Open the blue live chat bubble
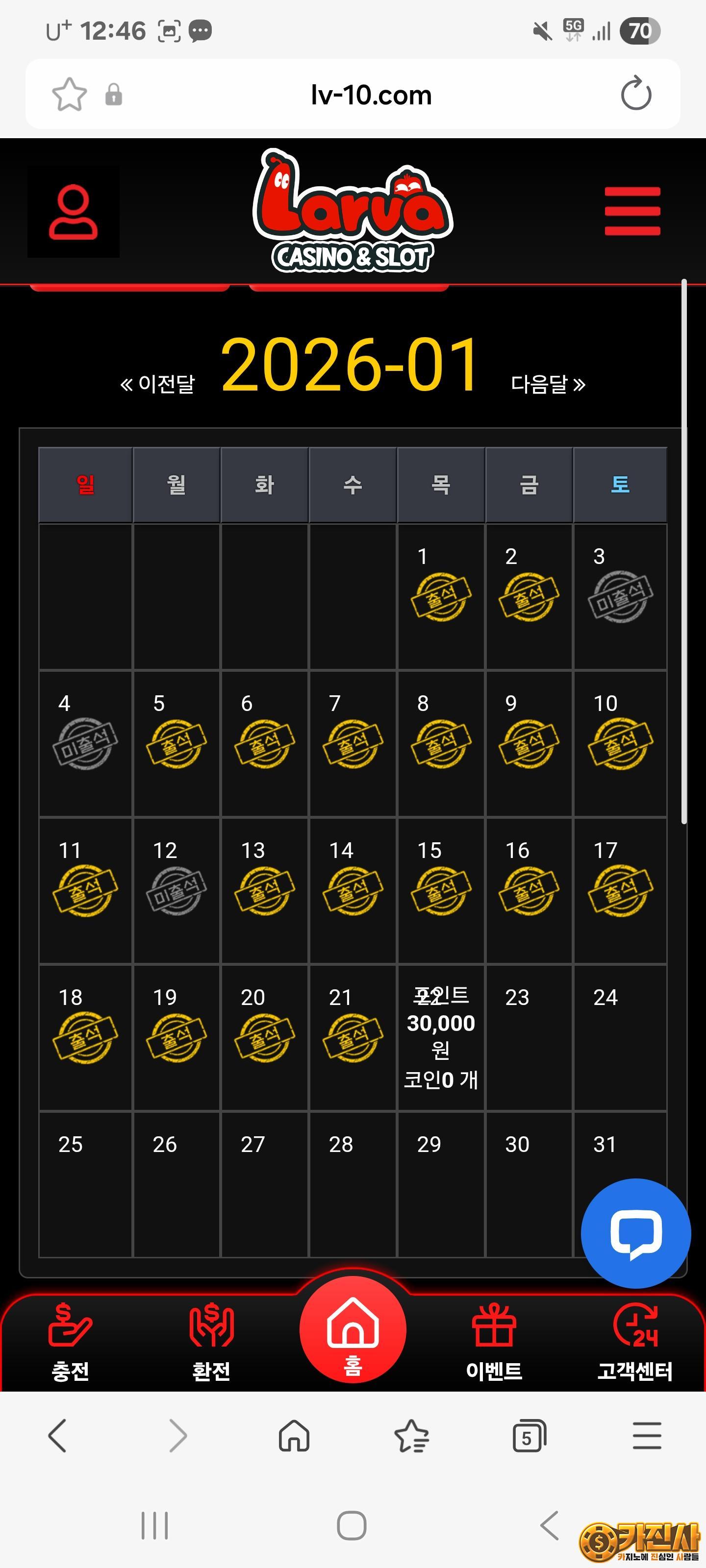The image size is (706, 1568). 635,1233
